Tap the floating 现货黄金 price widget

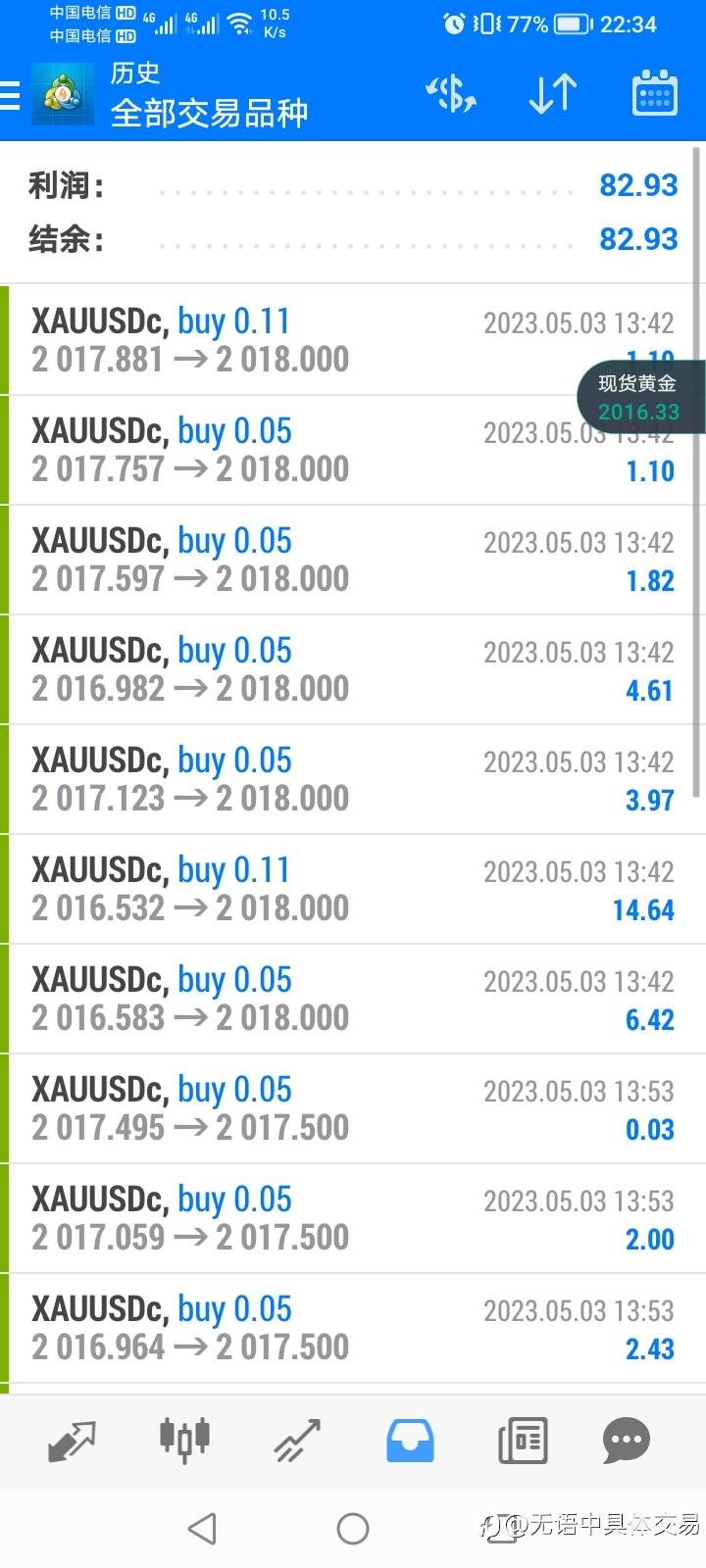641,397
